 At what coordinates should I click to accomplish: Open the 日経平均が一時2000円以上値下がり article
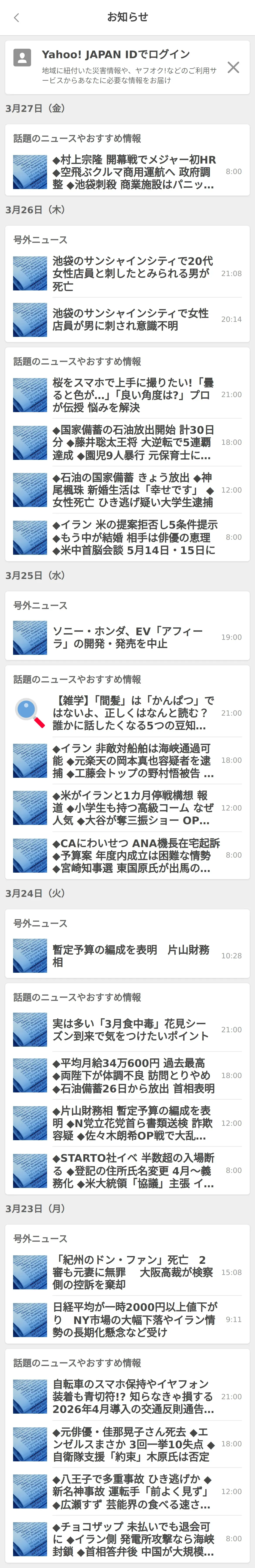(127, 1320)
